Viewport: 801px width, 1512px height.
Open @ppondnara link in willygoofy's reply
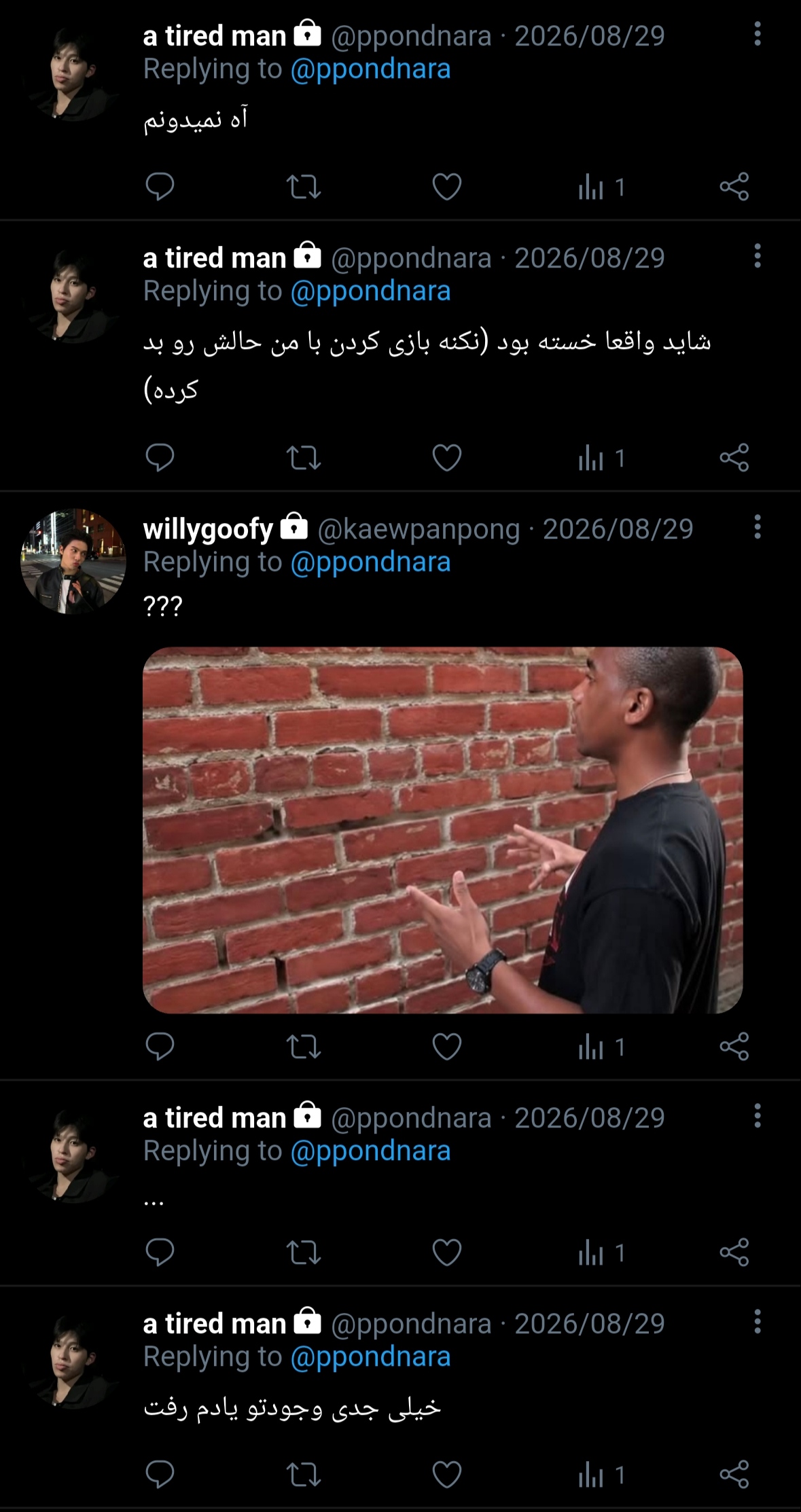(x=370, y=562)
